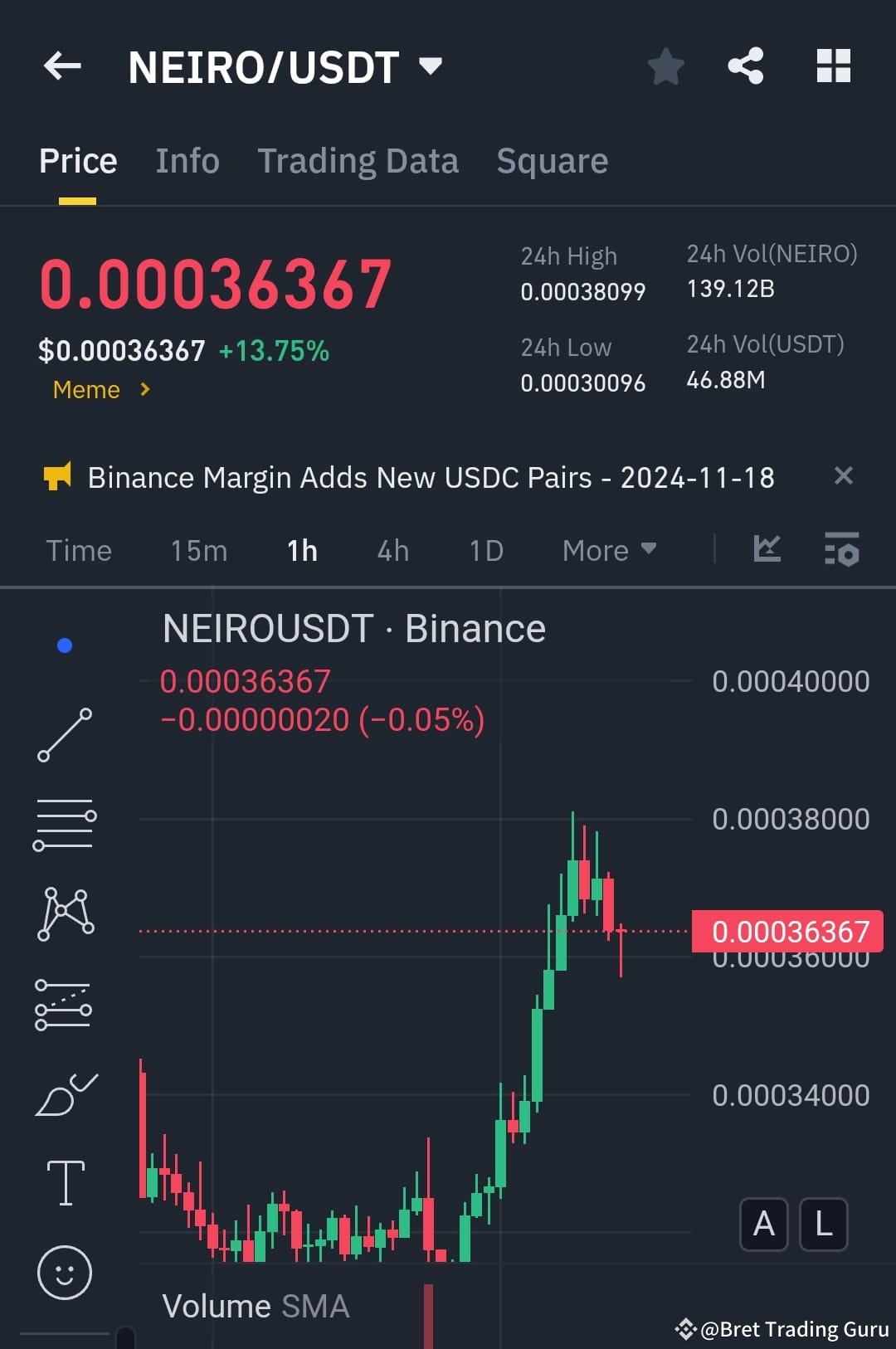Select the text annotation tool

(66, 1182)
